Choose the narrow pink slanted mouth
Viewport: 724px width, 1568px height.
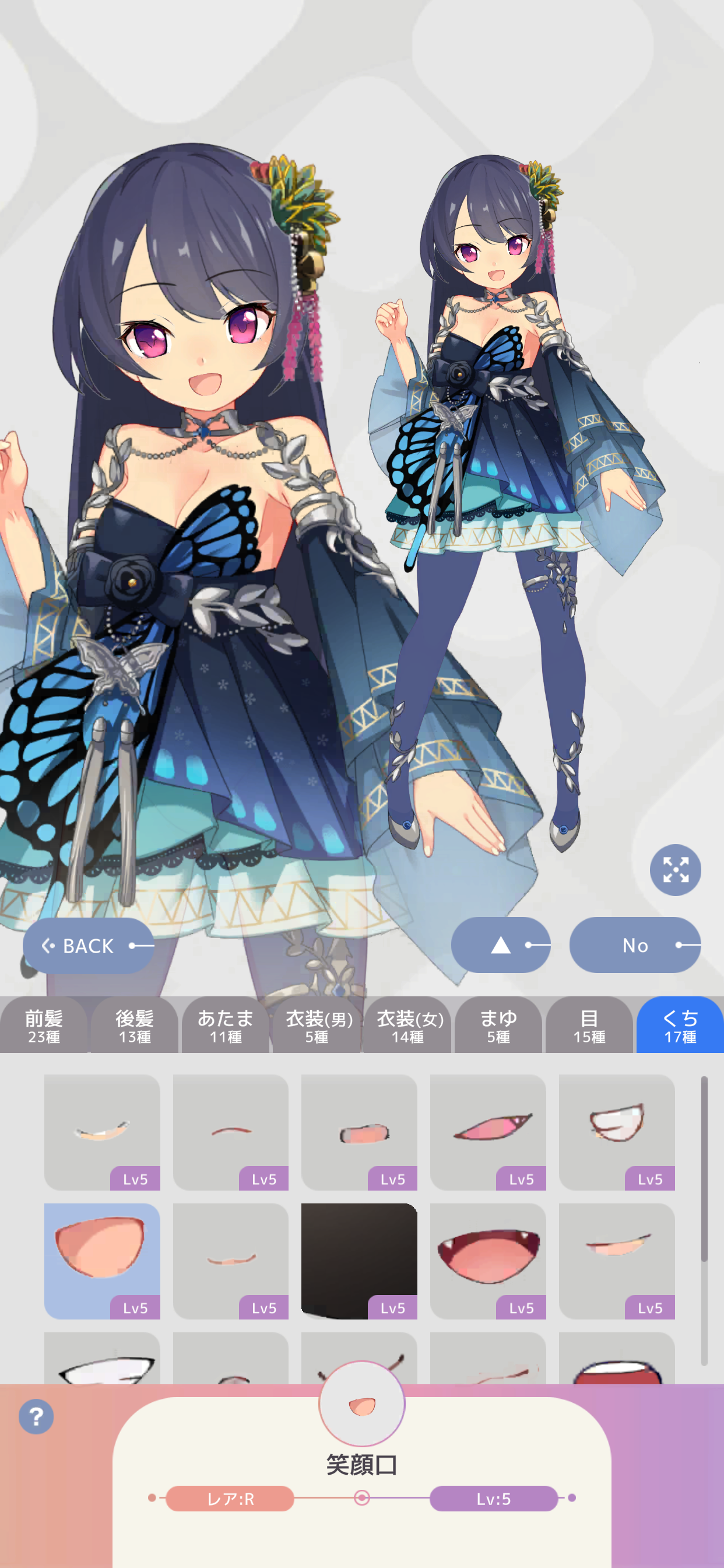click(487, 1131)
